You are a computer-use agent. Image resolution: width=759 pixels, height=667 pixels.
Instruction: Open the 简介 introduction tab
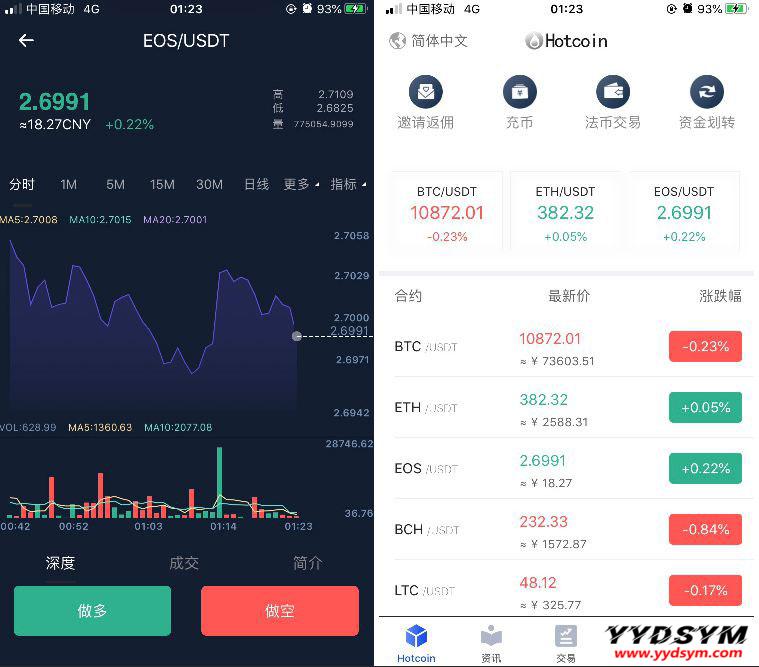pyautogui.click(x=308, y=563)
